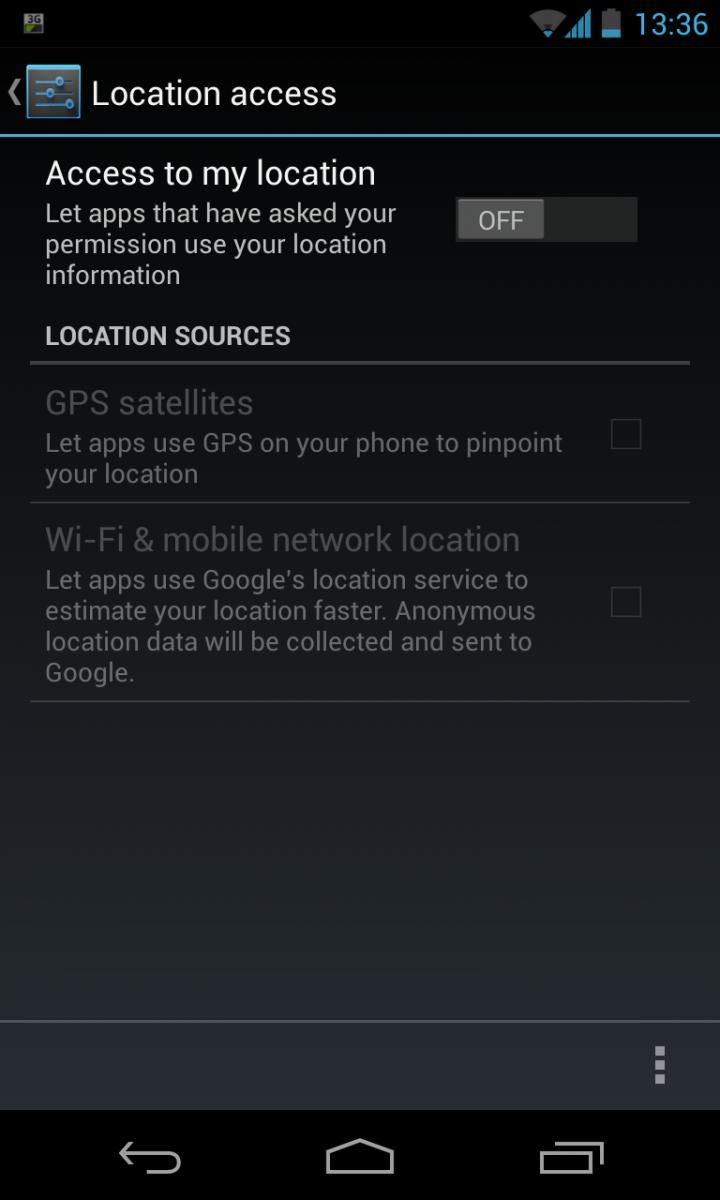Image resolution: width=720 pixels, height=1200 pixels.
Task: Check the GPS satellites checkbox
Action: [626, 434]
